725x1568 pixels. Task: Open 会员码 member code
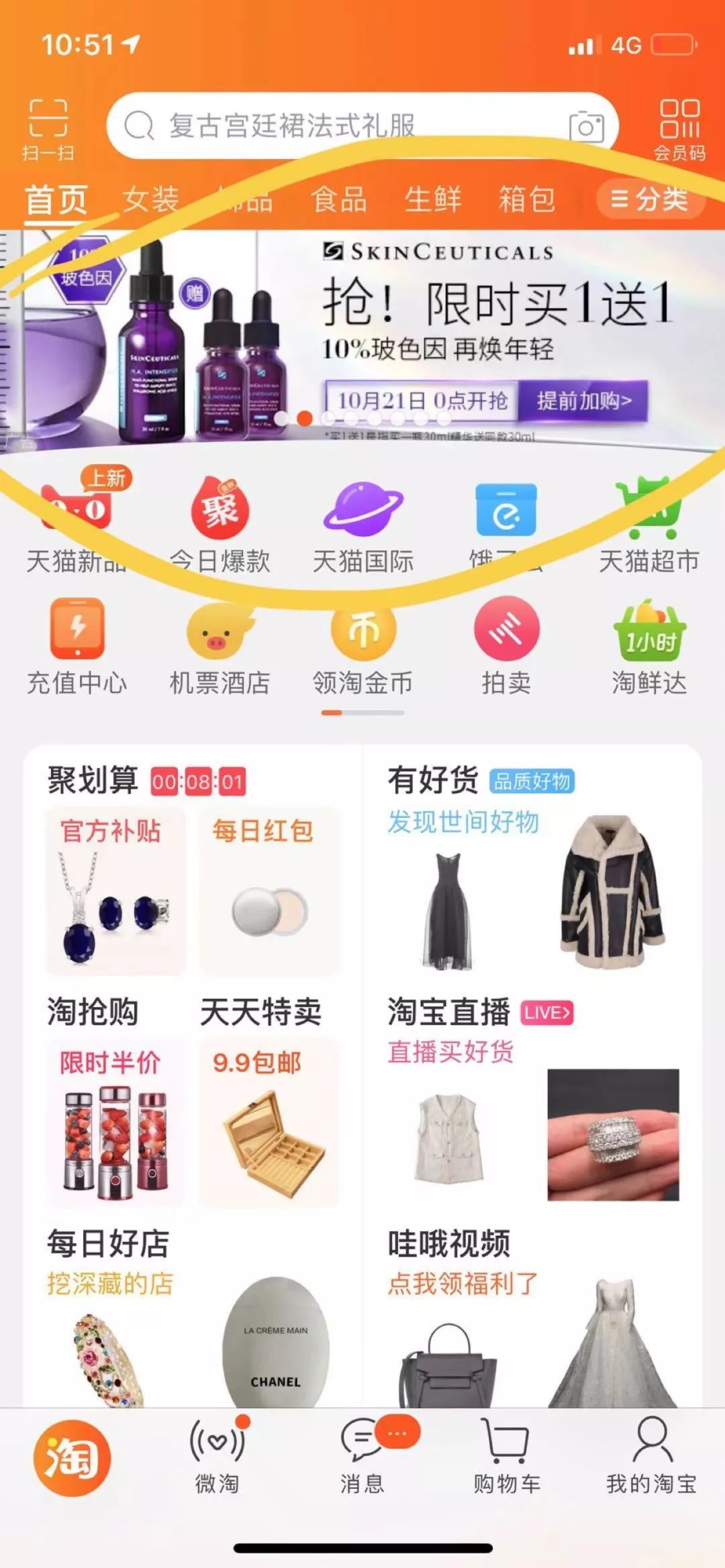pyautogui.click(x=679, y=129)
